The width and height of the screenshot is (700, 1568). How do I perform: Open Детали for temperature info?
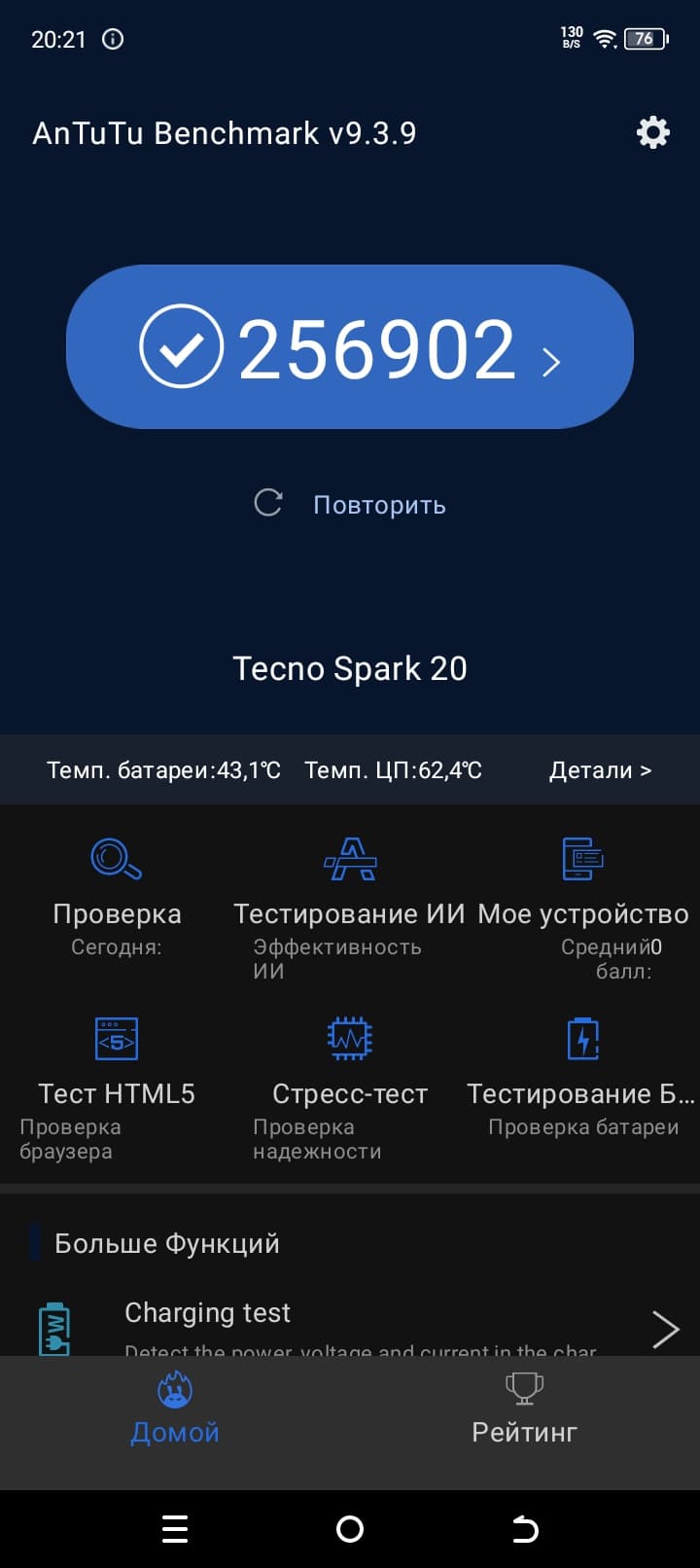600,770
